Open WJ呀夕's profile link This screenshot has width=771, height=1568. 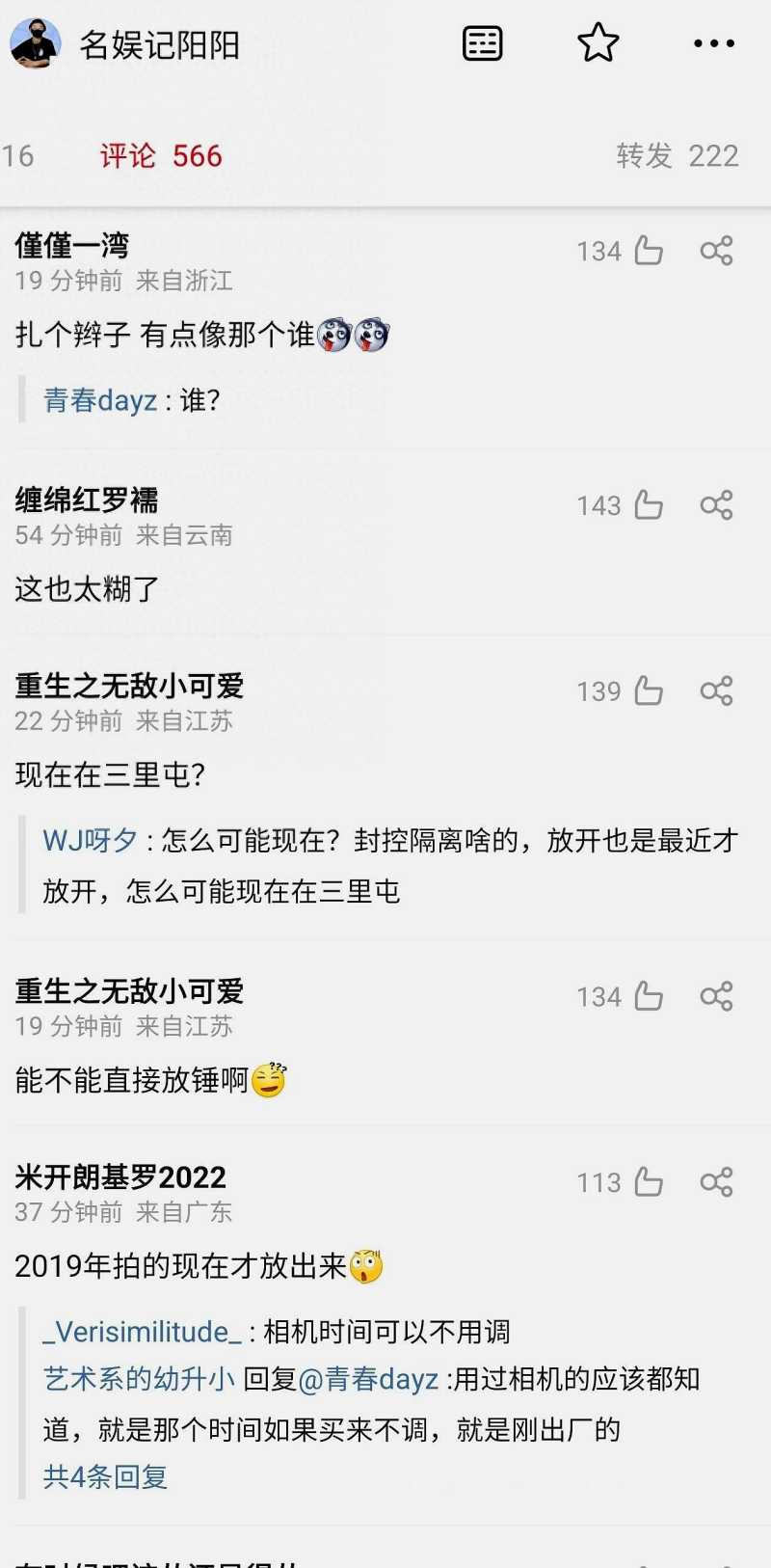pos(91,841)
